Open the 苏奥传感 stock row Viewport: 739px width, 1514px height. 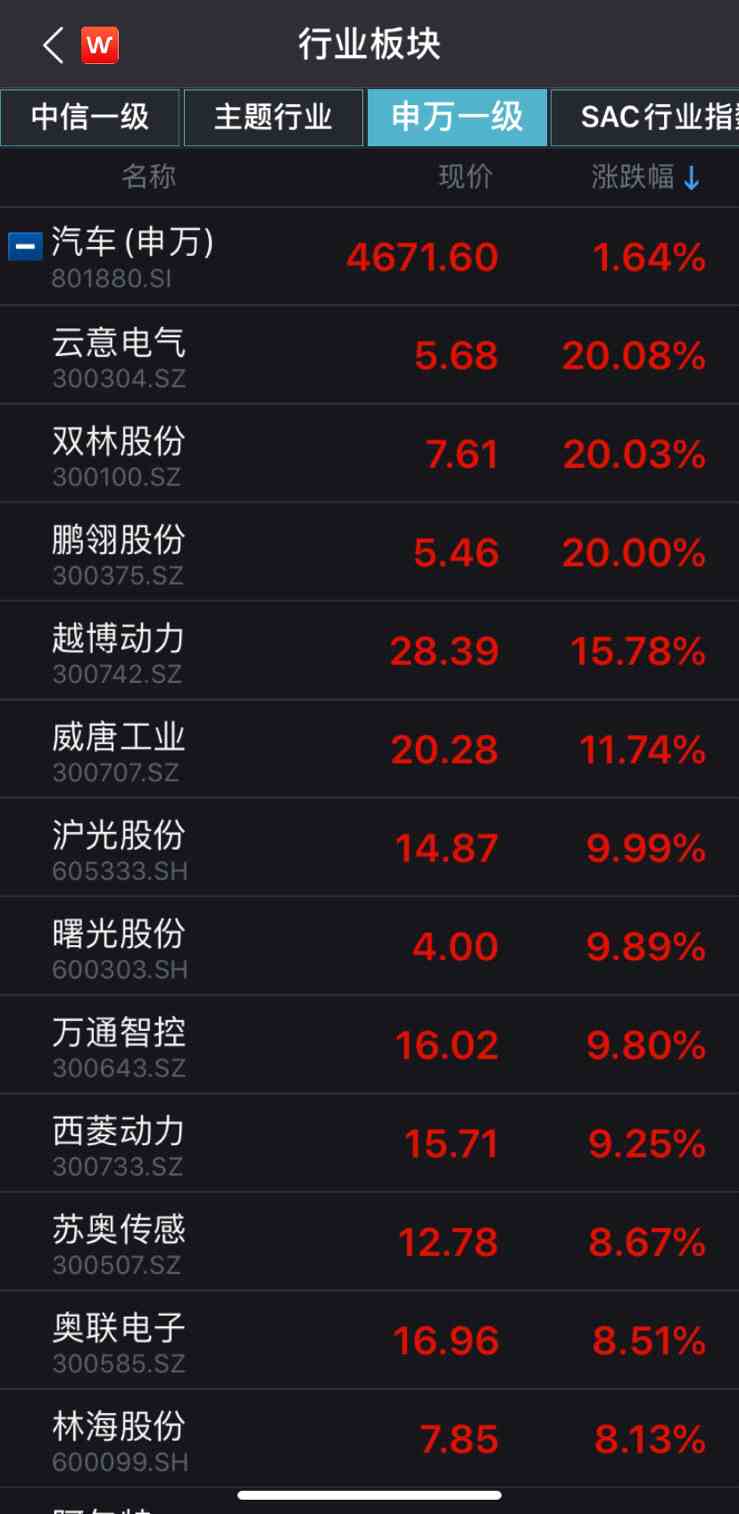point(369,1242)
